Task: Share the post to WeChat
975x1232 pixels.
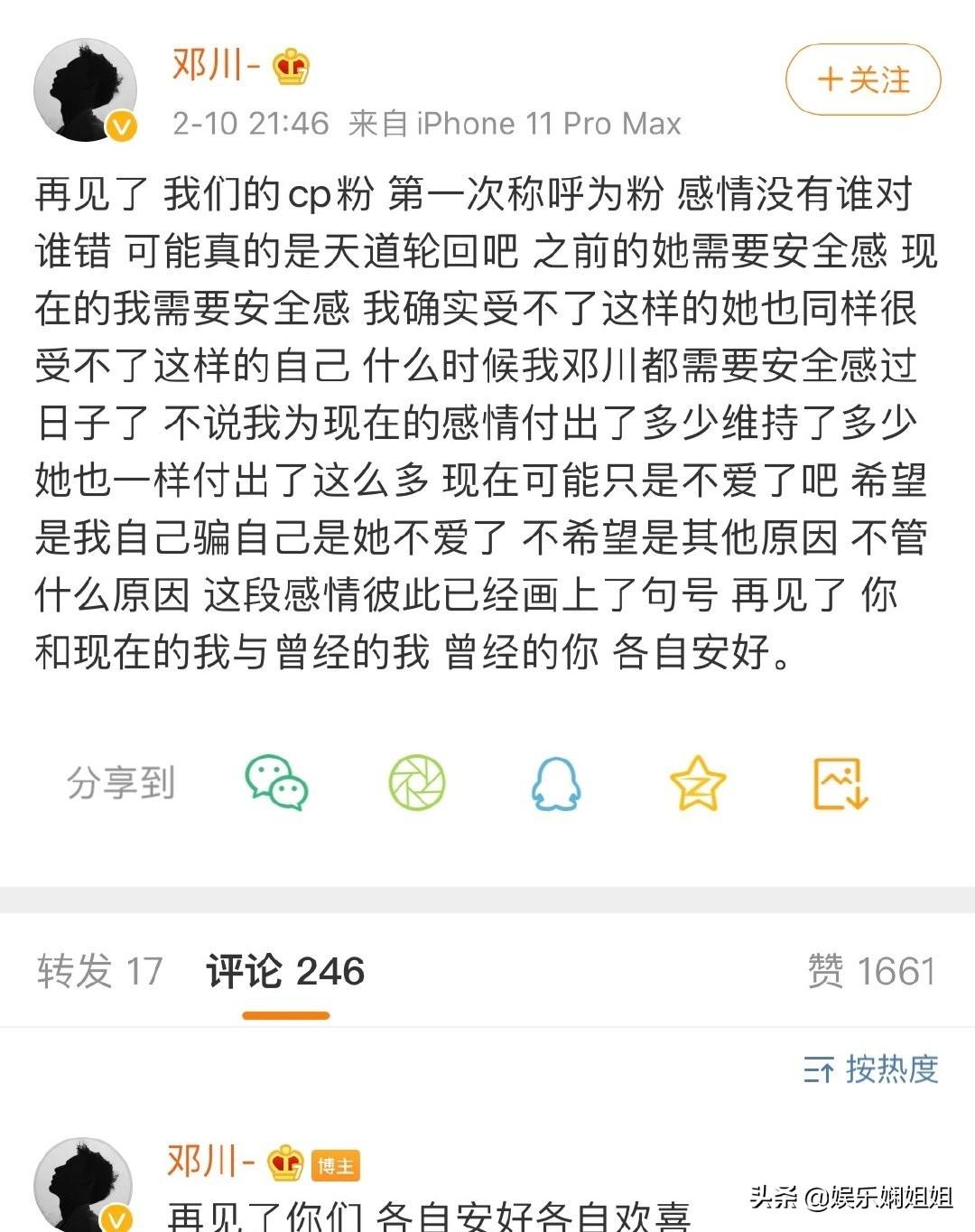Action: [x=276, y=782]
